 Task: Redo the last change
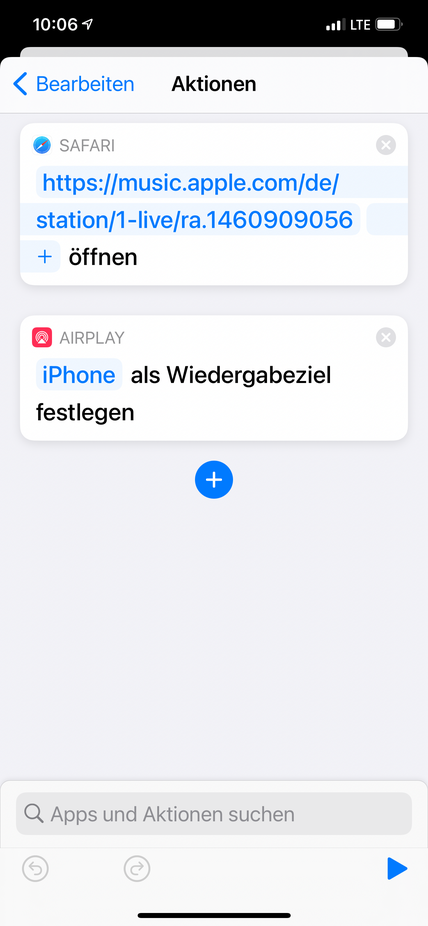pyautogui.click(x=137, y=869)
